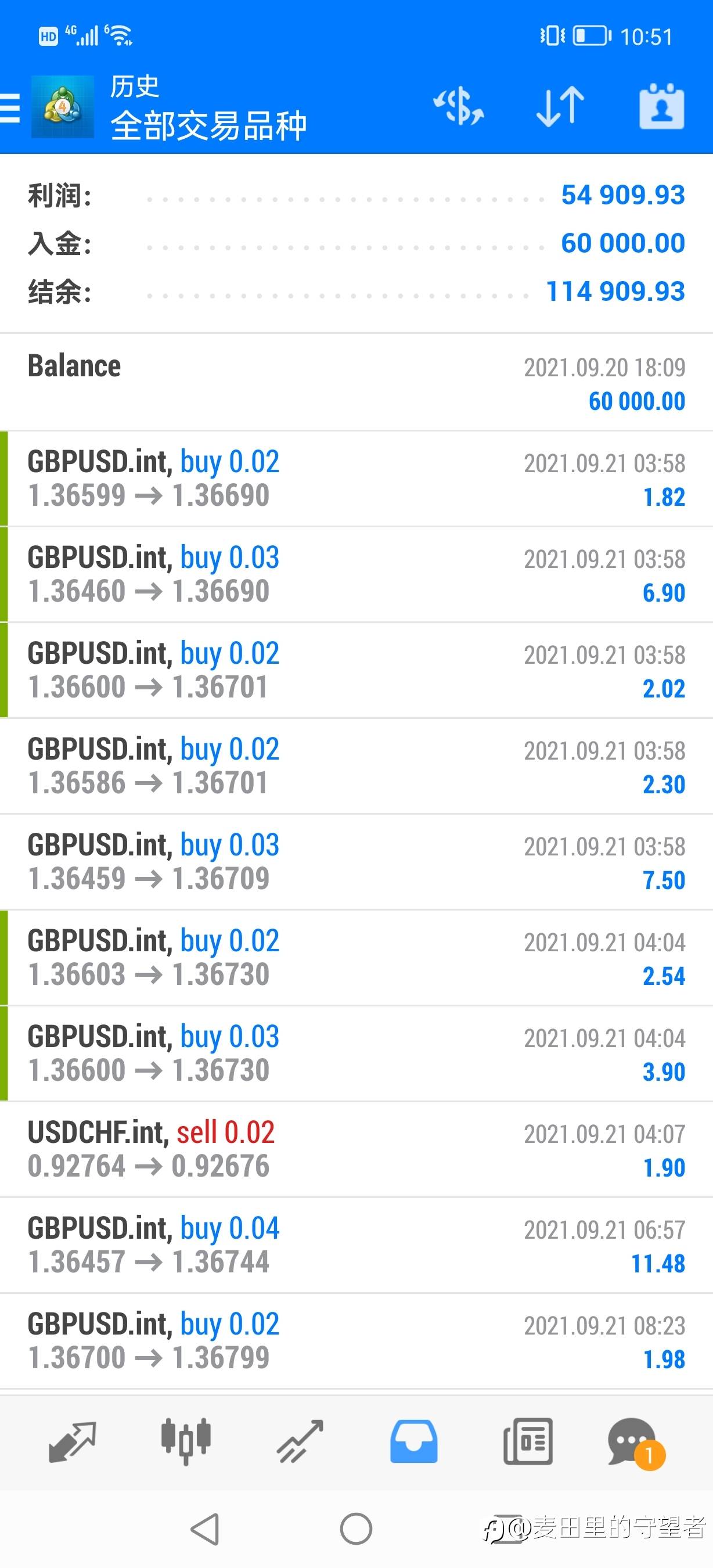The width and height of the screenshot is (713, 1568).
Task: Select the History inbox tab
Action: click(x=413, y=1441)
